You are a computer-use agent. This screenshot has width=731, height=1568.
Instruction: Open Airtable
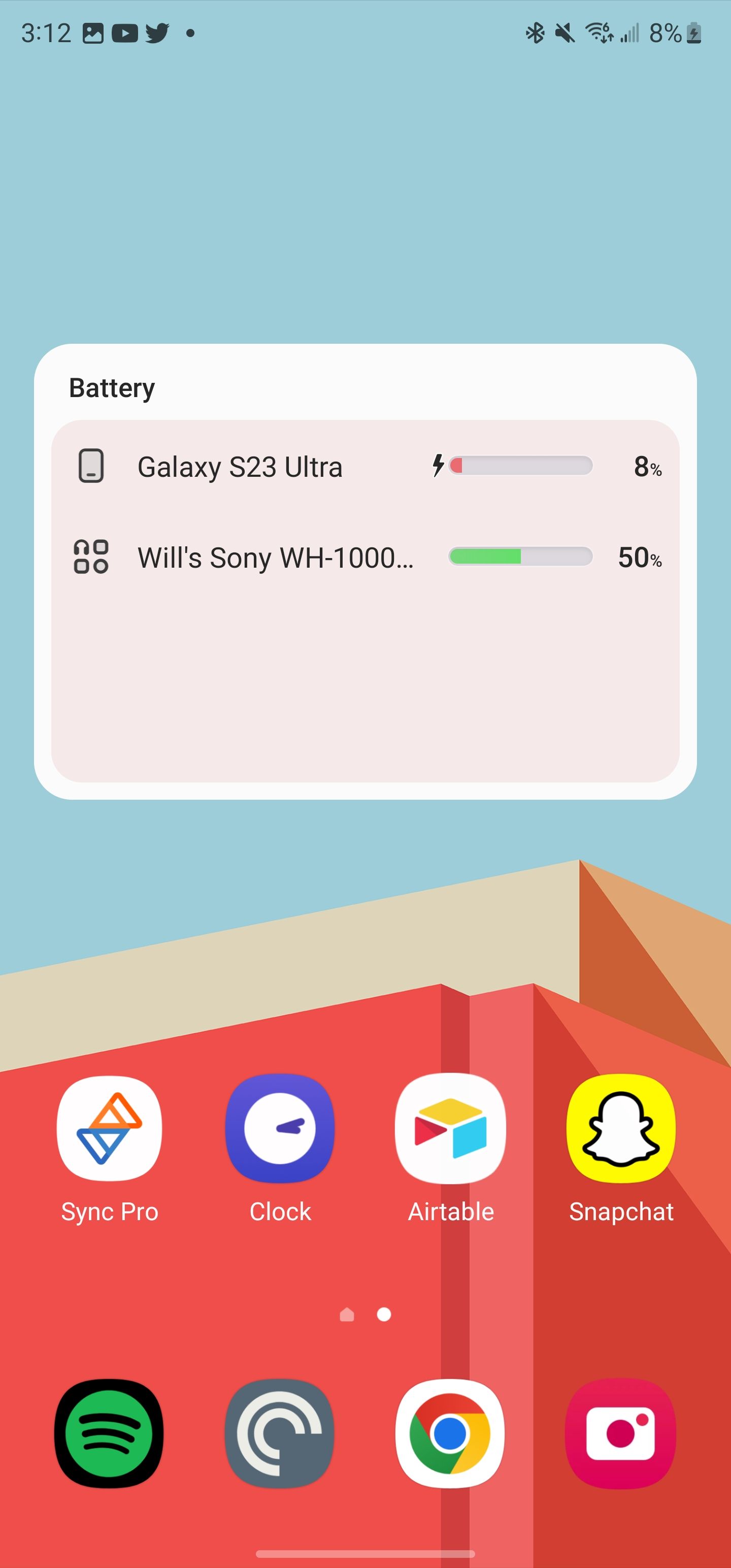450,1129
